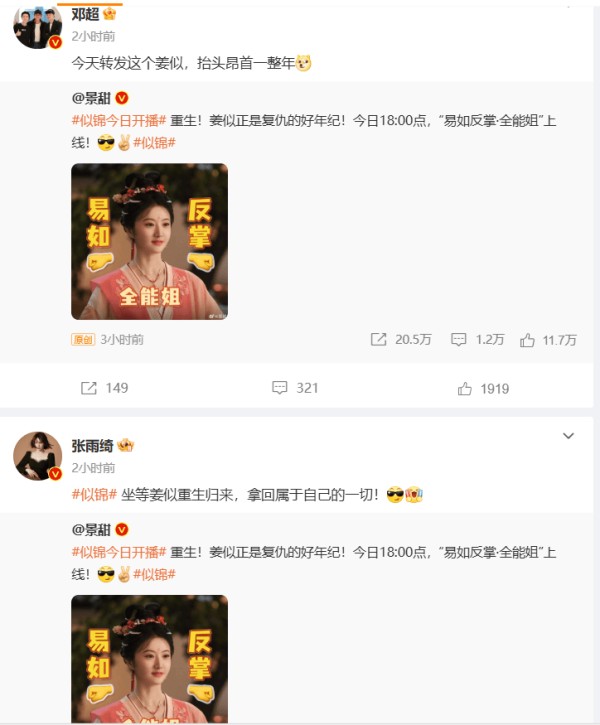Expand the options chevron on 张雨绮's post

coord(568,436)
